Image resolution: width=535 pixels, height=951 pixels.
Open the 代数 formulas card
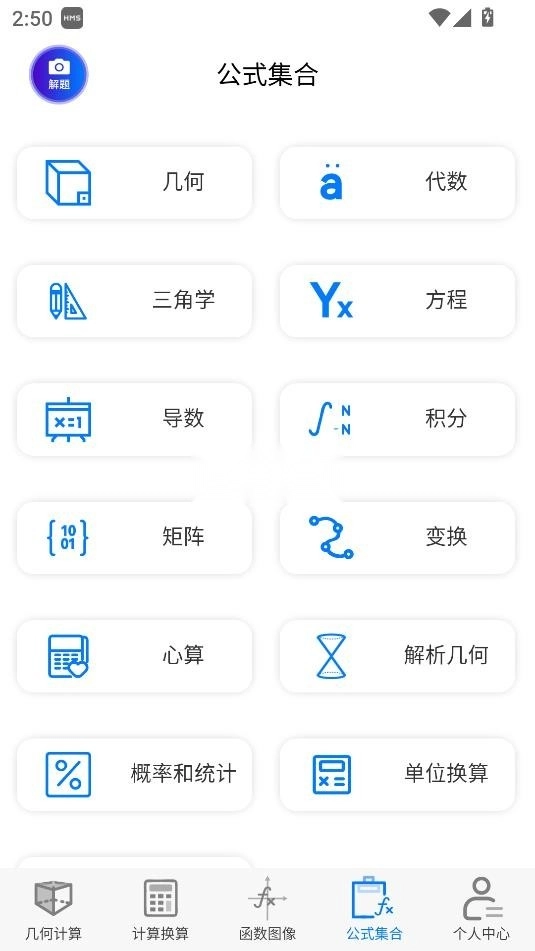pyautogui.click(x=397, y=182)
